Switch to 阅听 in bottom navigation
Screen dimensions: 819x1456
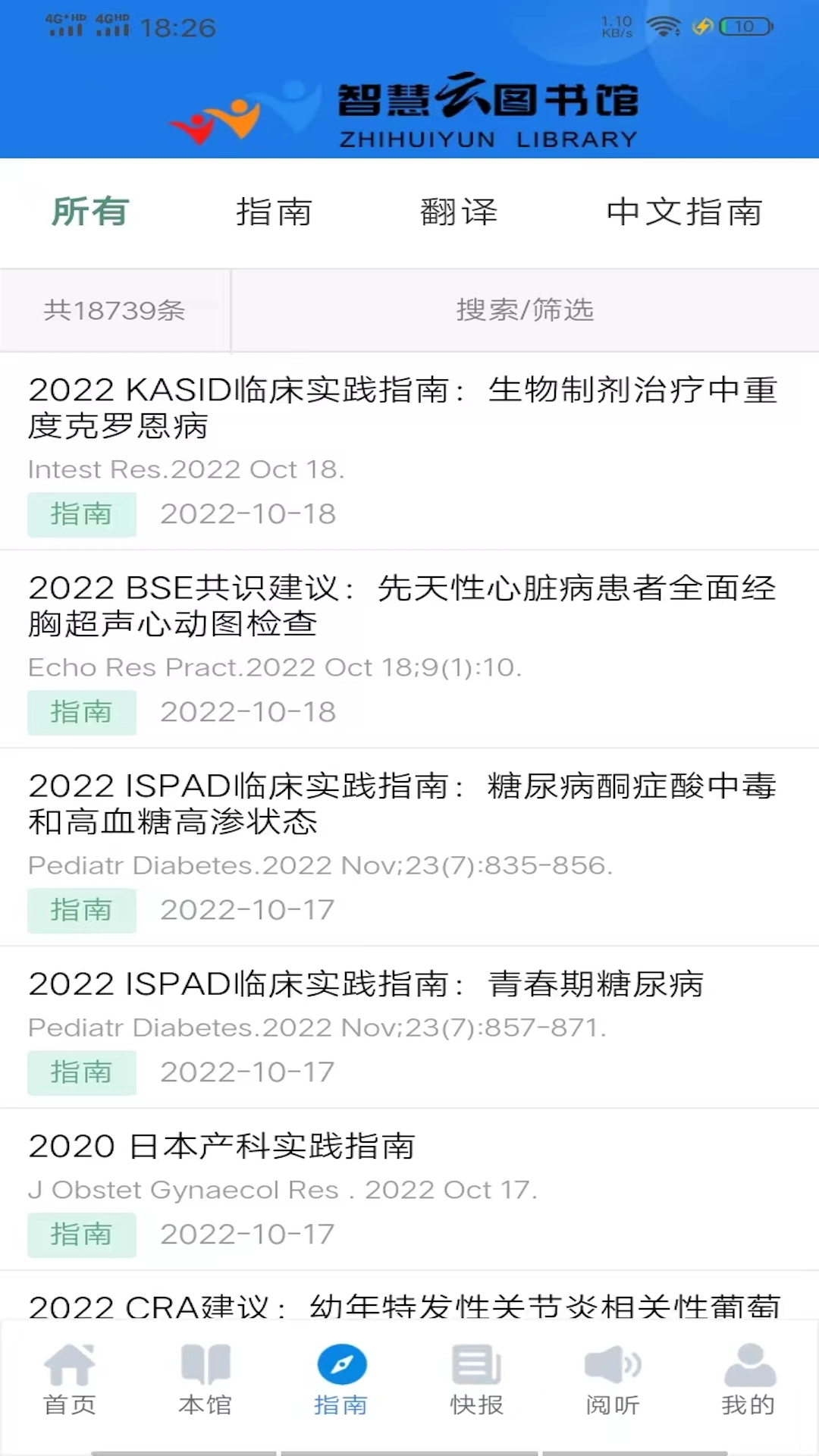tap(613, 1380)
